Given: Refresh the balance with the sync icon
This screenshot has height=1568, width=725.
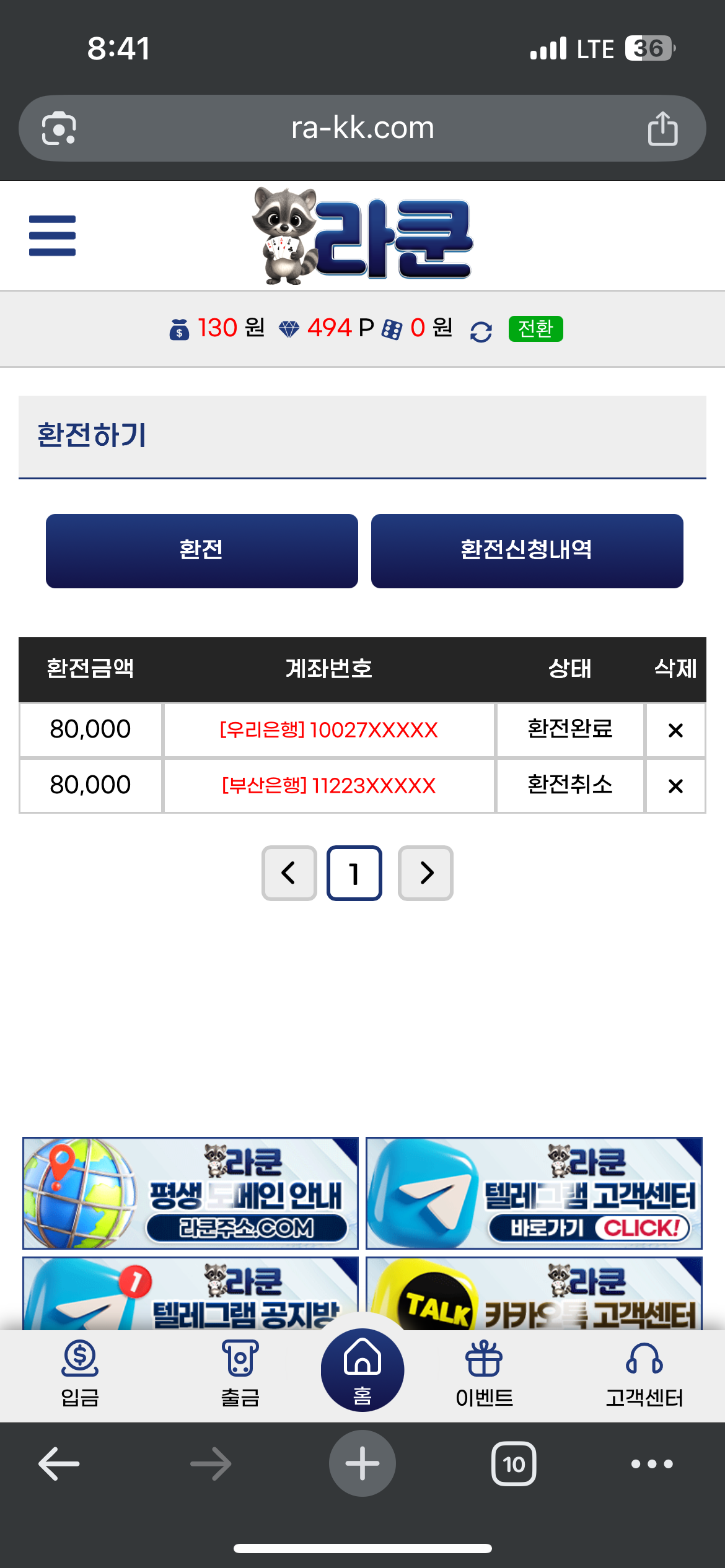Looking at the screenshot, I should [481, 331].
